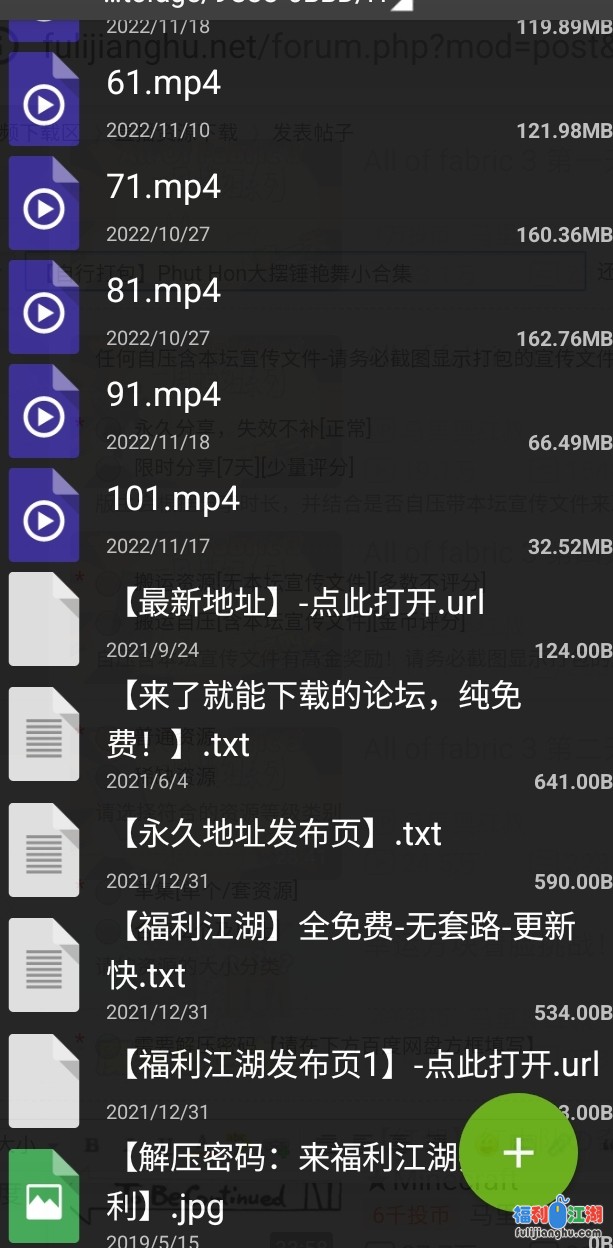Play the 71.mp4 video
This screenshot has width=613, height=1248.
[x=164, y=188]
